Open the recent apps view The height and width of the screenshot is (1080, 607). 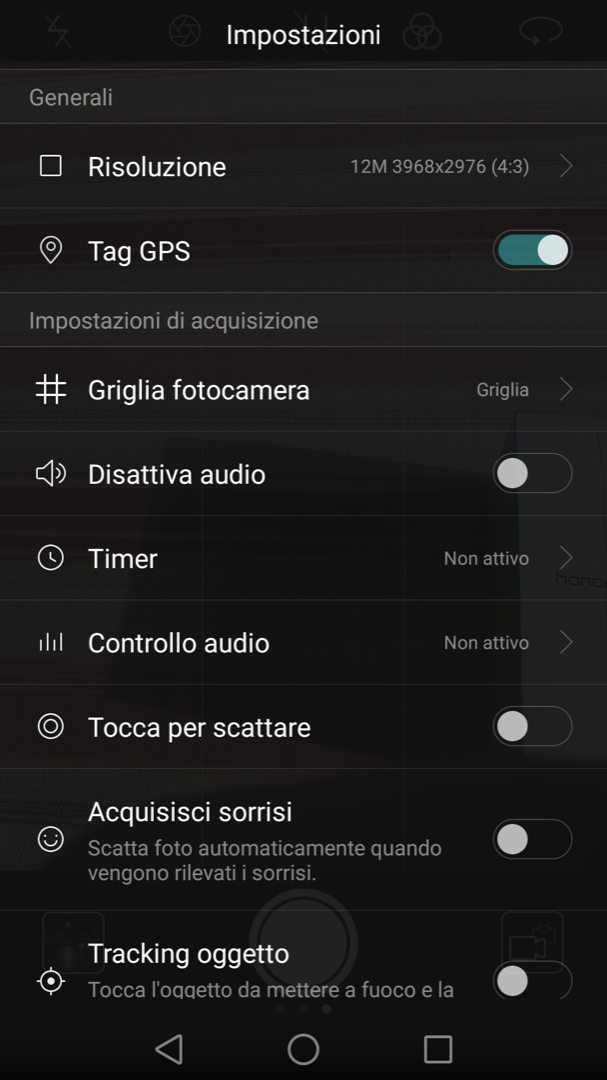[x=438, y=1049]
